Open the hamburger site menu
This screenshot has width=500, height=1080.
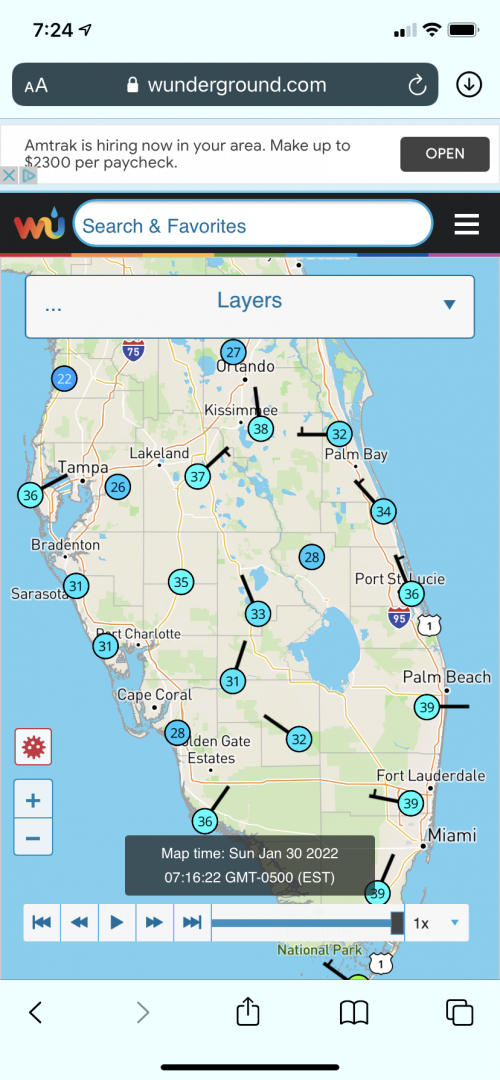[466, 225]
